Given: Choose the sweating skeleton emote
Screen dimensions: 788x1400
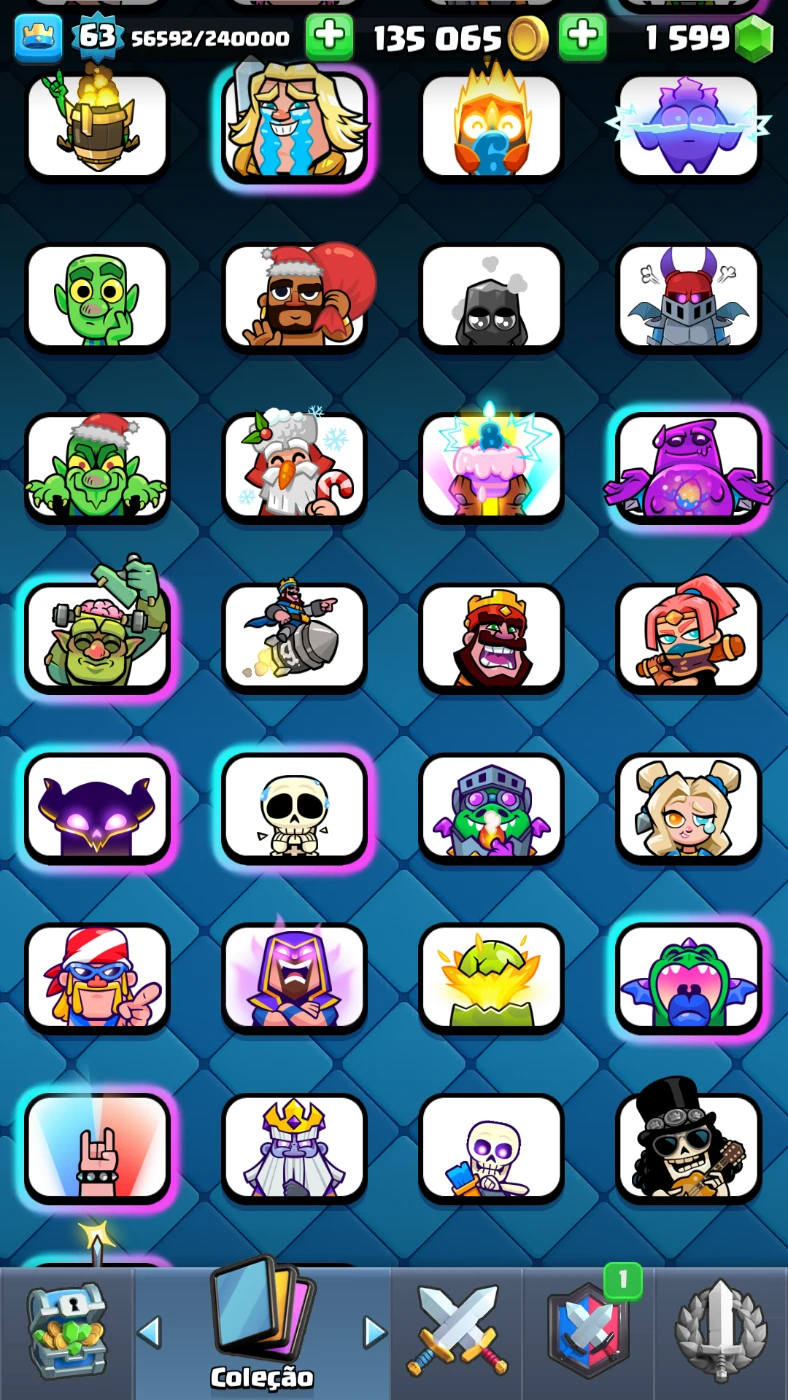Looking at the screenshot, I should tap(294, 807).
